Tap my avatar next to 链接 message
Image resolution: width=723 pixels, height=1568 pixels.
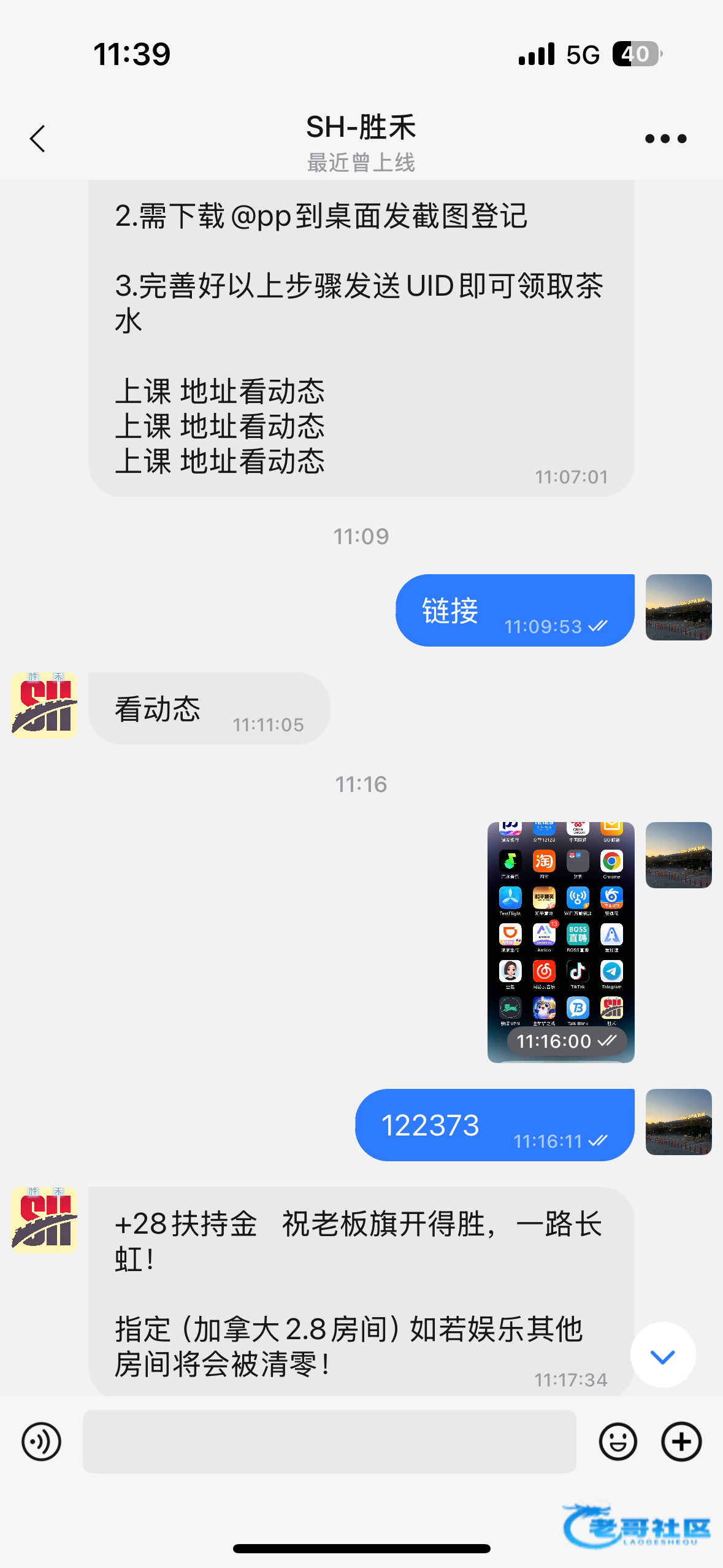tap(678, 607)
